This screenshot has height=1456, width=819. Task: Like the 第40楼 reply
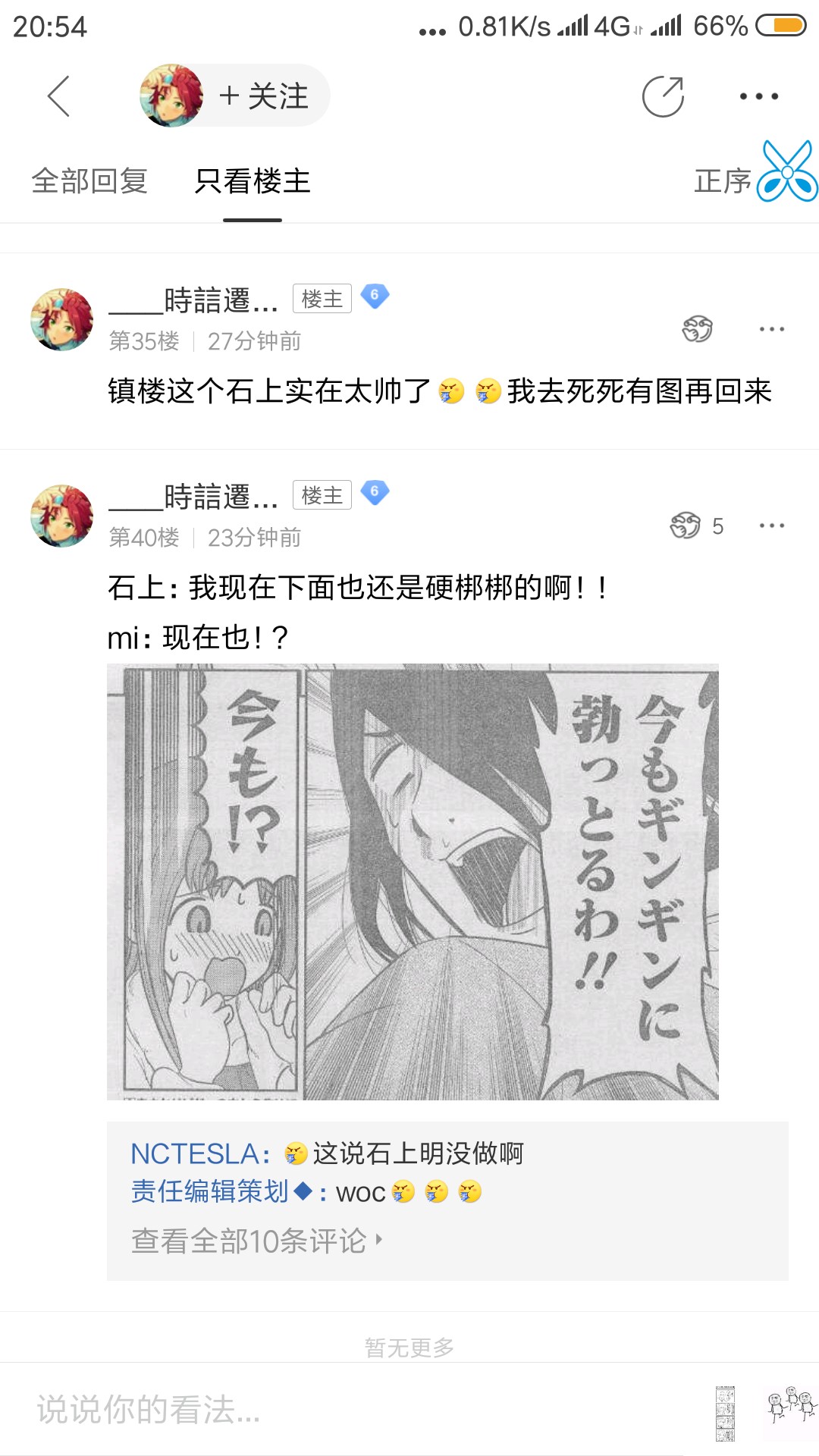pos(686,526)
